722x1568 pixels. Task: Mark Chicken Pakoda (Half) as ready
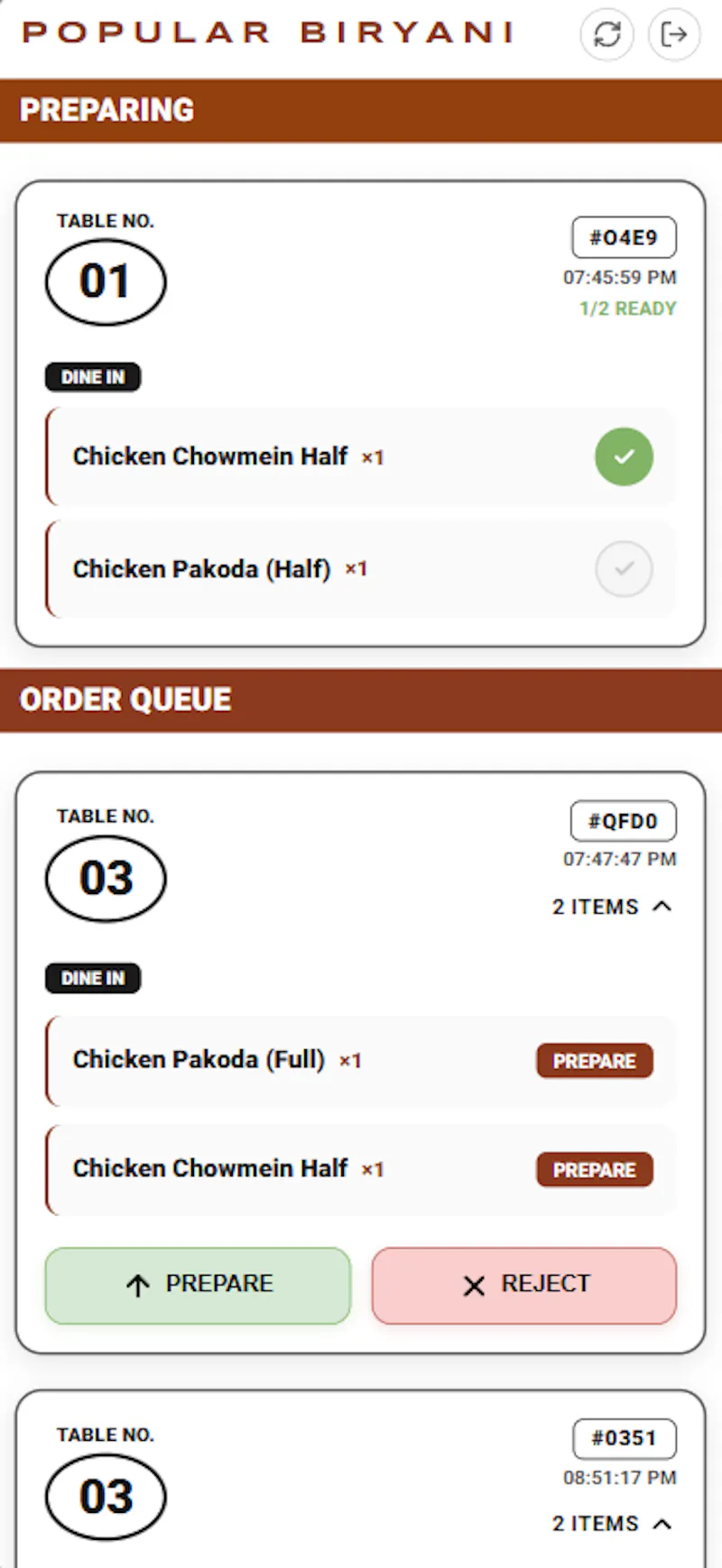(624, 569)
